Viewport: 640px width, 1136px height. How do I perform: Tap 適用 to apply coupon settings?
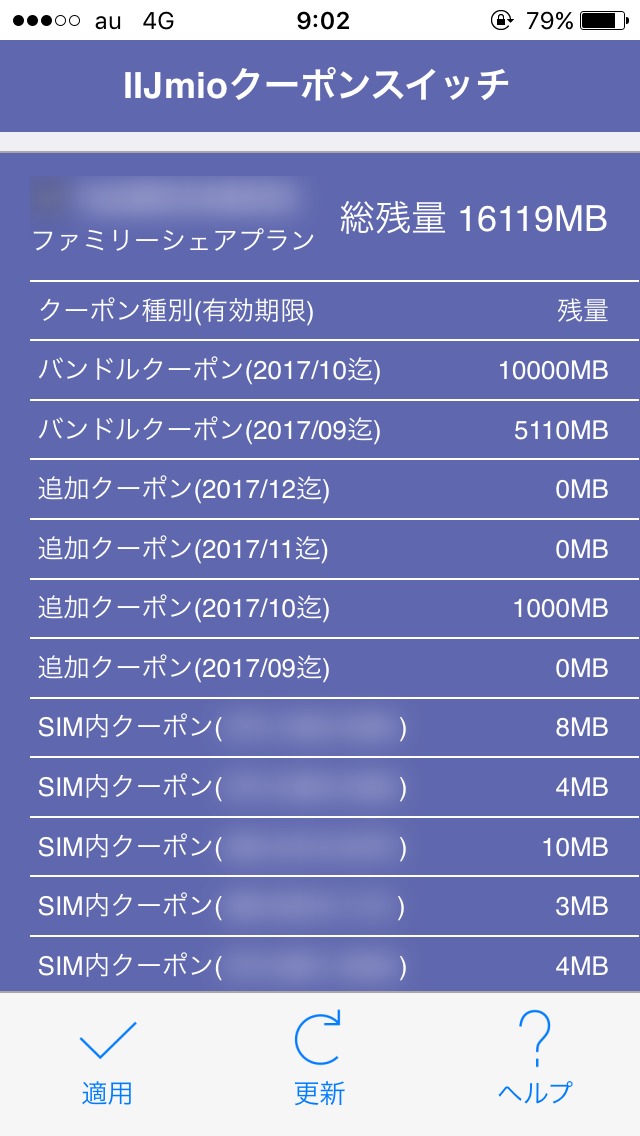coord(107,1060)
